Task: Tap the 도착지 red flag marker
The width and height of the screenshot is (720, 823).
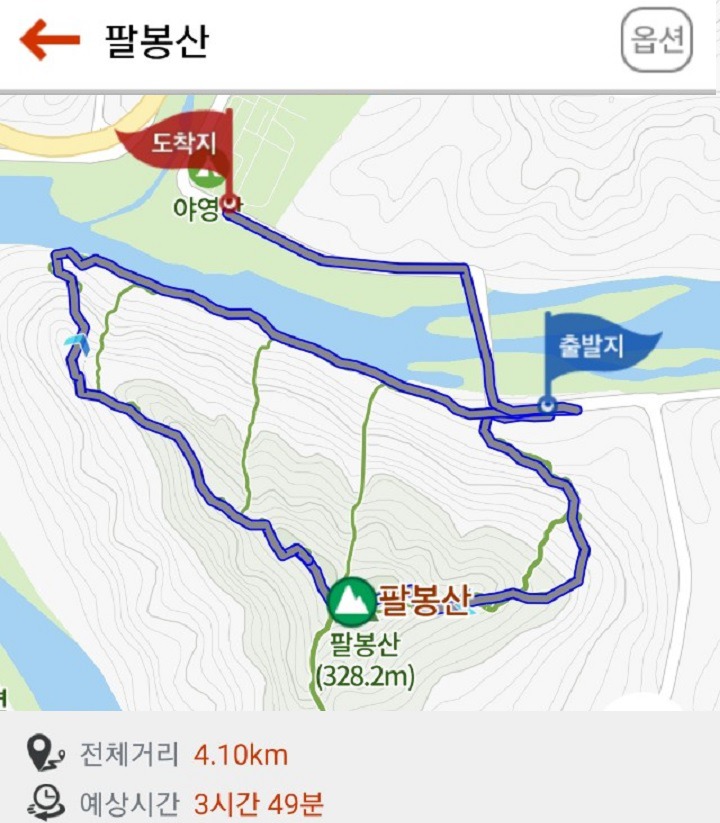Action: 176,159
